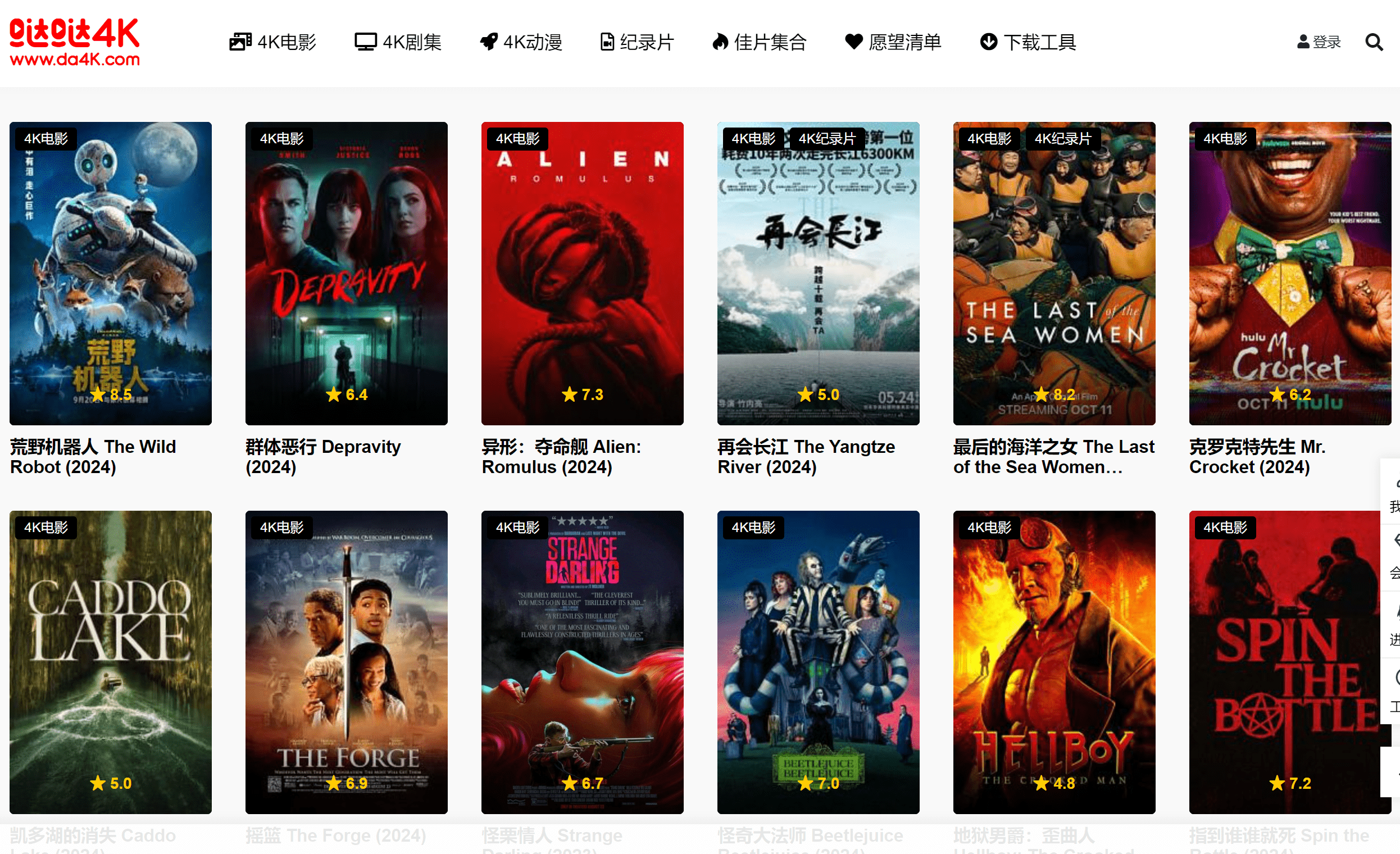View the Beetlejuice Beetlejuice movie card
The image size is (1400, 854).
(818, 662)
